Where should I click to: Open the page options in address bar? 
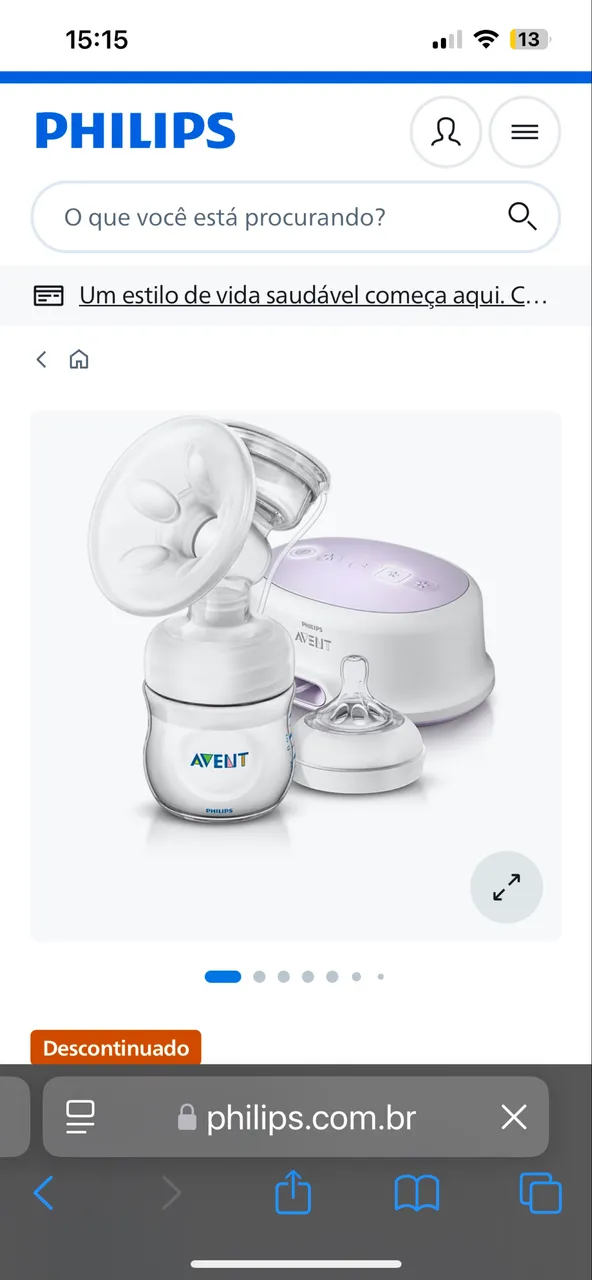pyautogui.click(x=80, y=1117)
